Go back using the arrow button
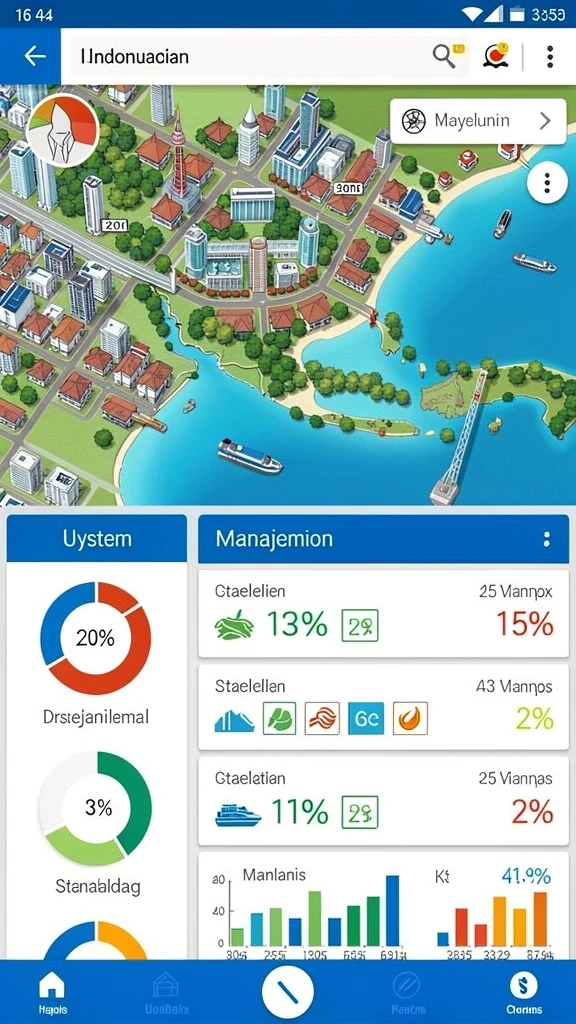This screenshot has width=576, height=1024. 35,56
